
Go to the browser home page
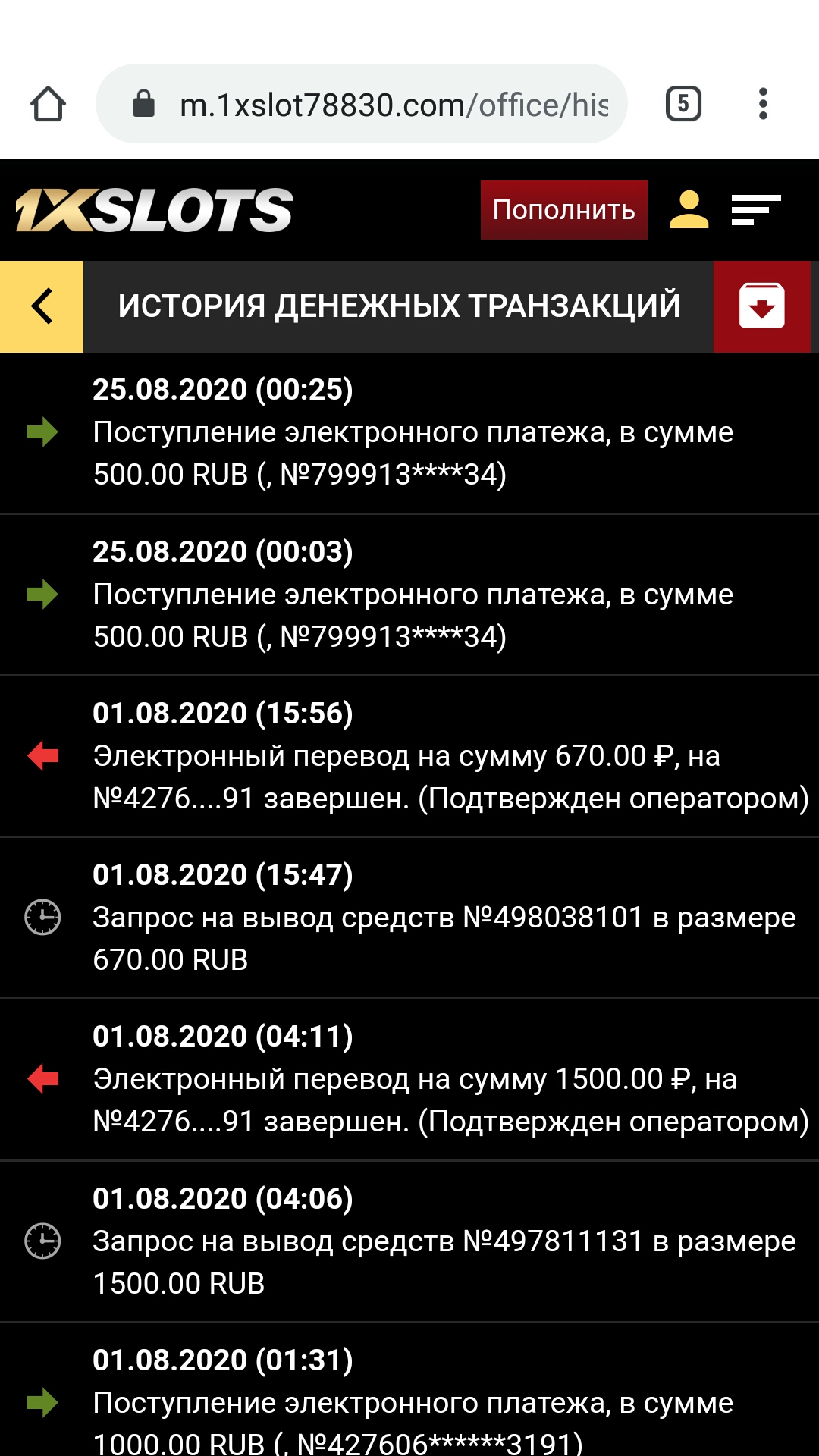[x=48, y=104]
